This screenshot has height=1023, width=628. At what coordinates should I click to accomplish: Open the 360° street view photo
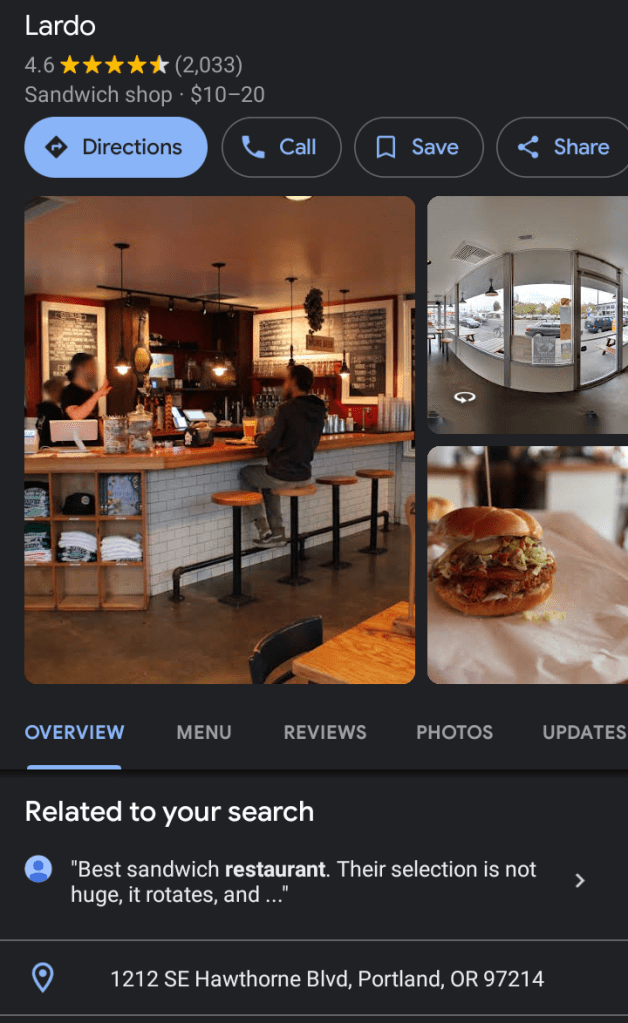(527, 314)
